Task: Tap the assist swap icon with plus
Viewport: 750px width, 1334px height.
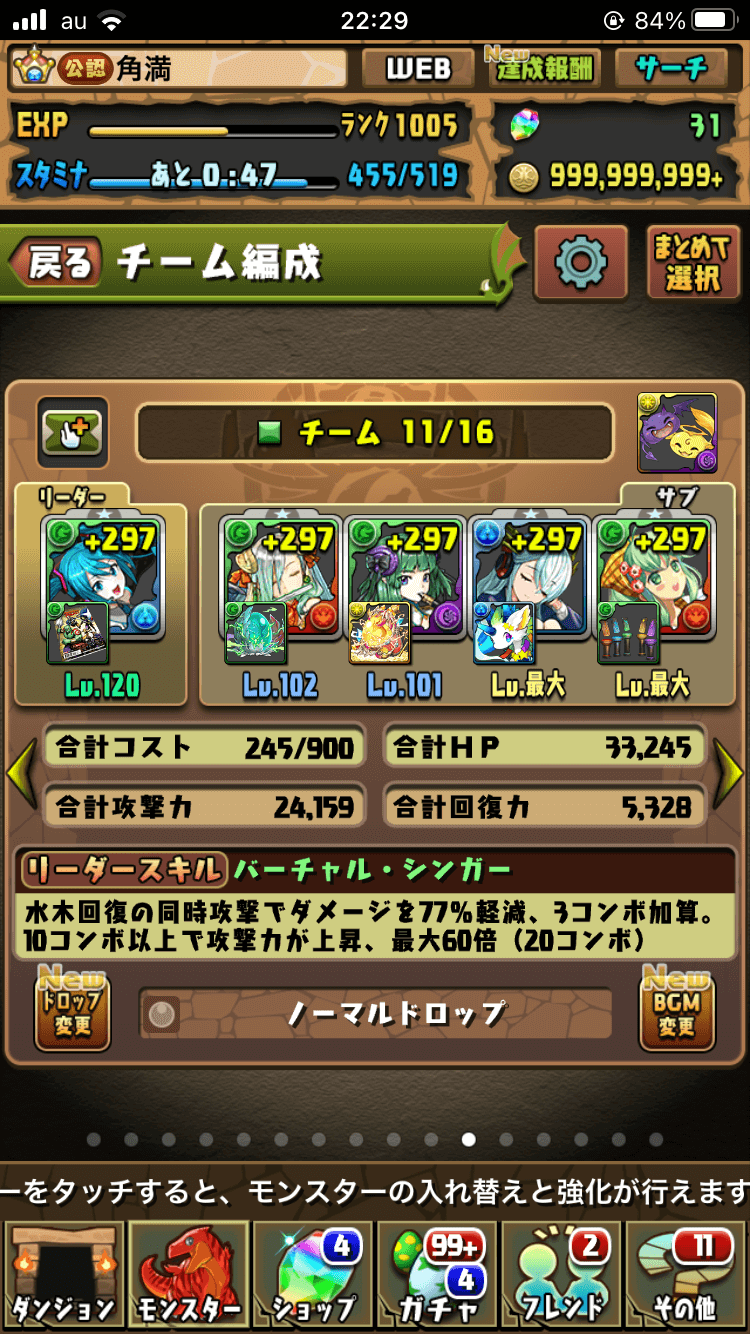Action: [x=72, y=432]
